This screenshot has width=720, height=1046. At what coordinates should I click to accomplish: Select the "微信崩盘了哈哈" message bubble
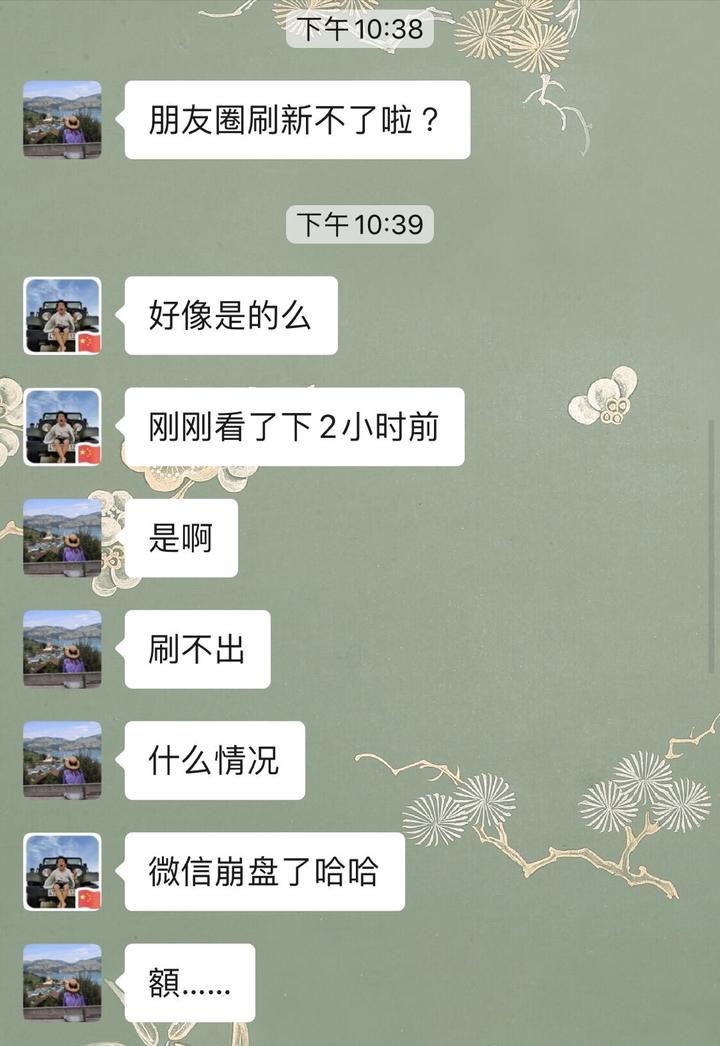tap(265, 871)
